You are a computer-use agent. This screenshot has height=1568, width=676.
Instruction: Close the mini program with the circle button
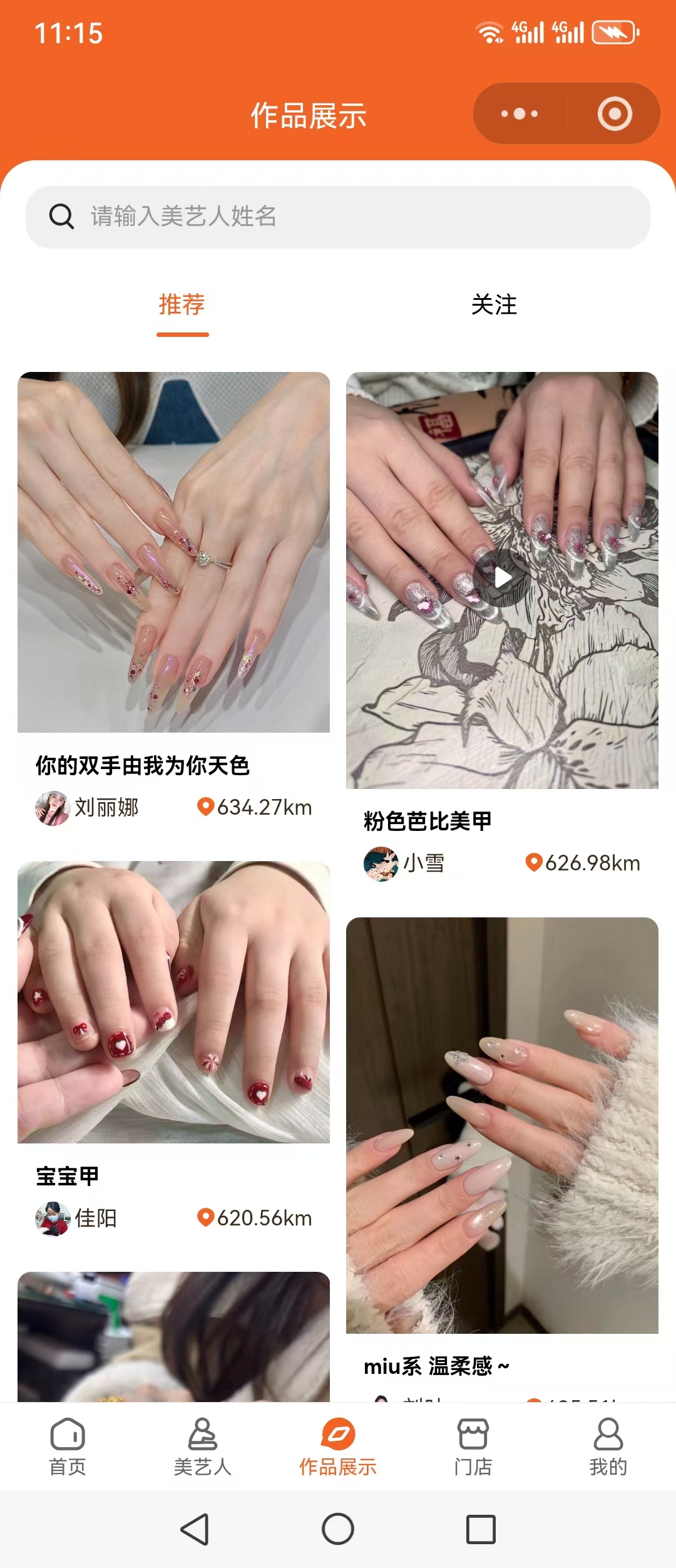[614, 114]
